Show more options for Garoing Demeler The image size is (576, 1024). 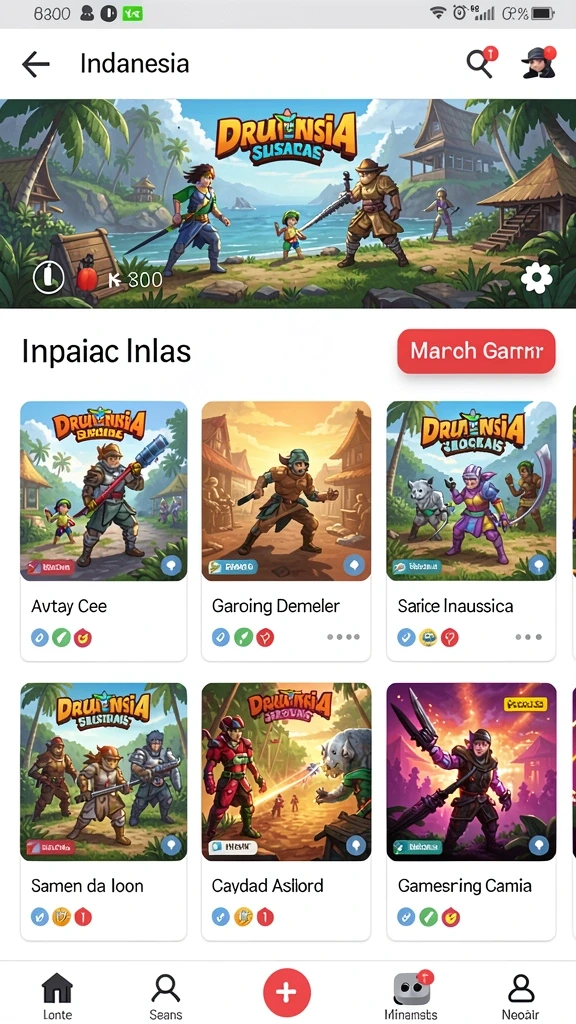coord(344,637)
